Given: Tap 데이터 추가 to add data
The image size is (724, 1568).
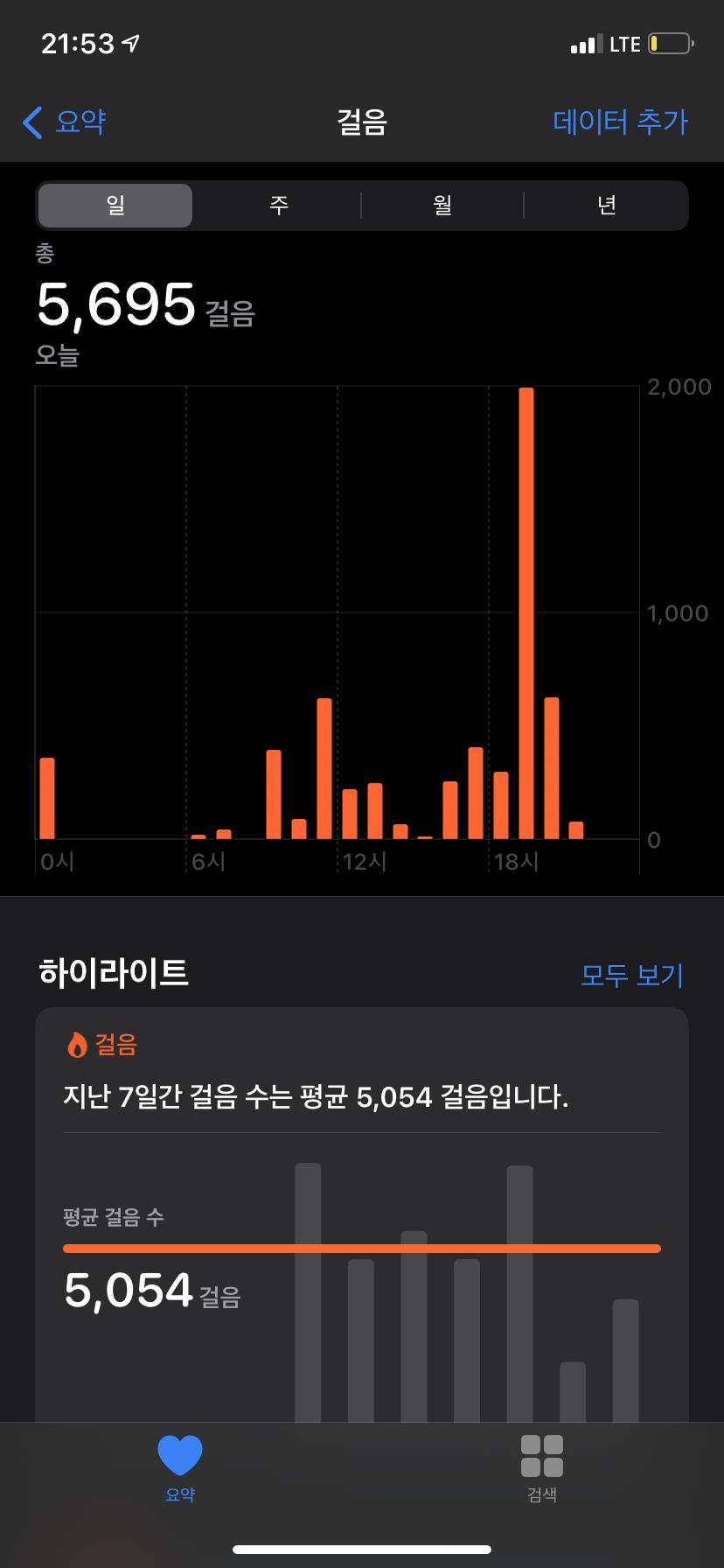Looking at the screenshot, I should tap(620, 122).
